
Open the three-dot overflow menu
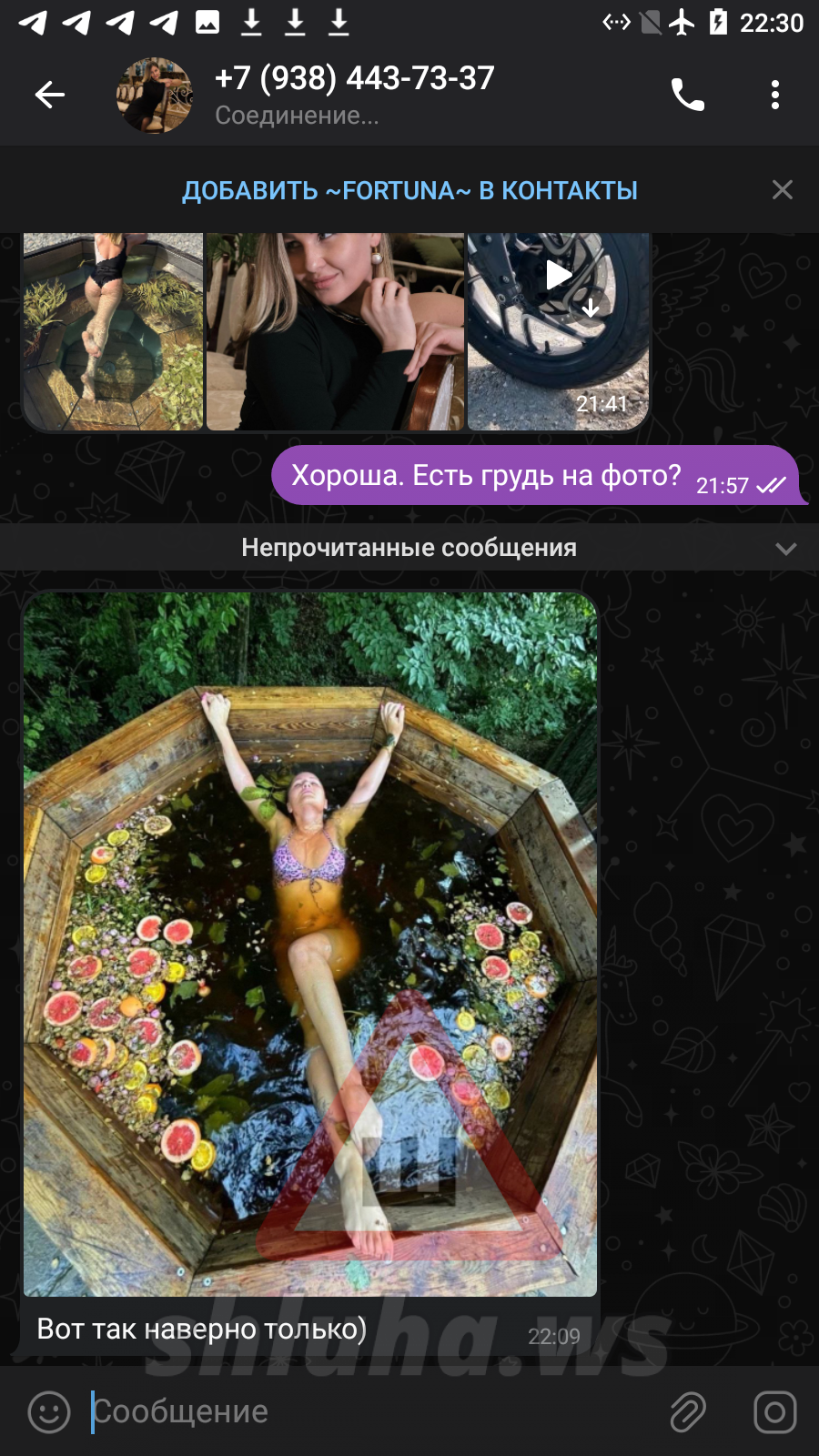click(x=774, y=95)
